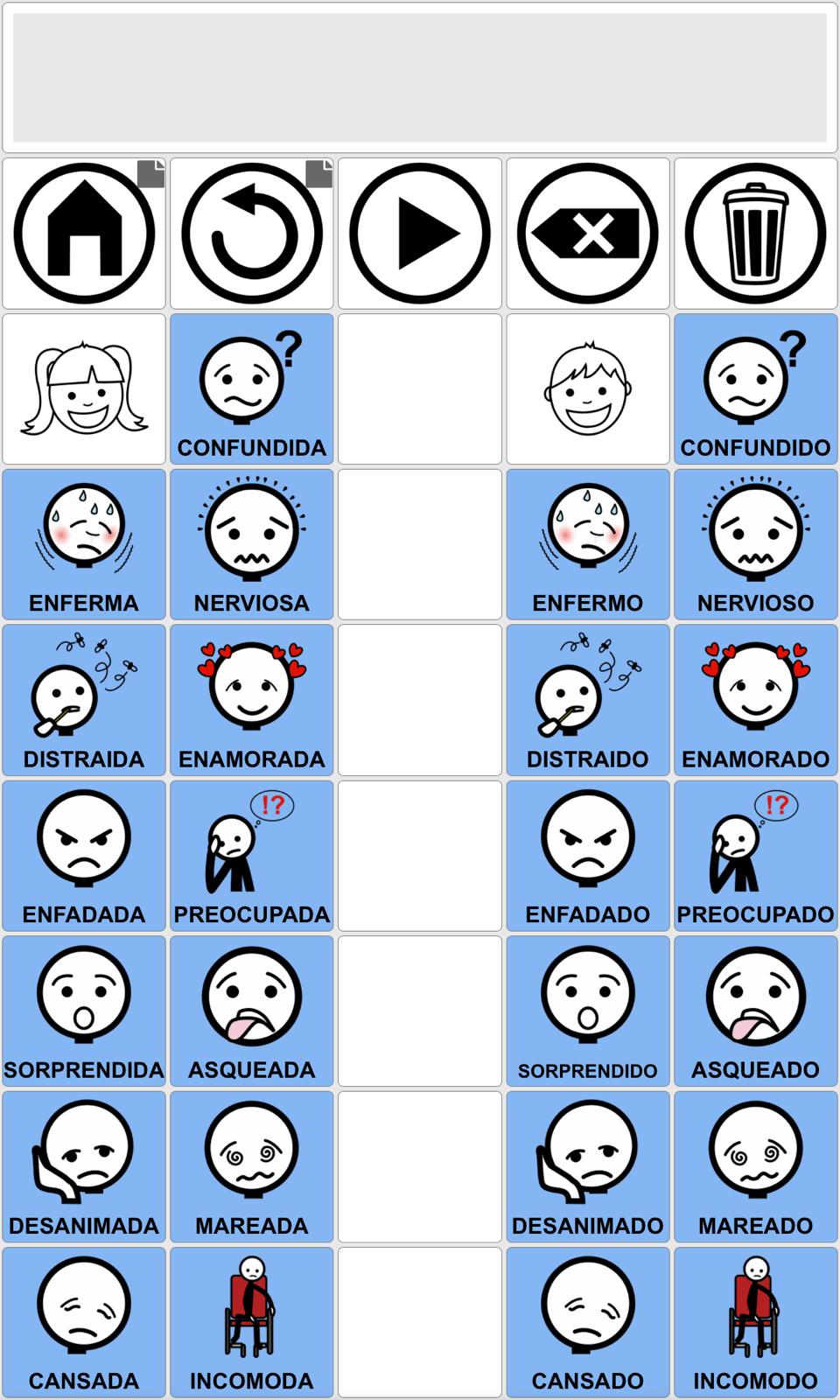Delete the last symbol with backspace
Viewport: 840px width, 1400px height.
click(x=588, y=234)
